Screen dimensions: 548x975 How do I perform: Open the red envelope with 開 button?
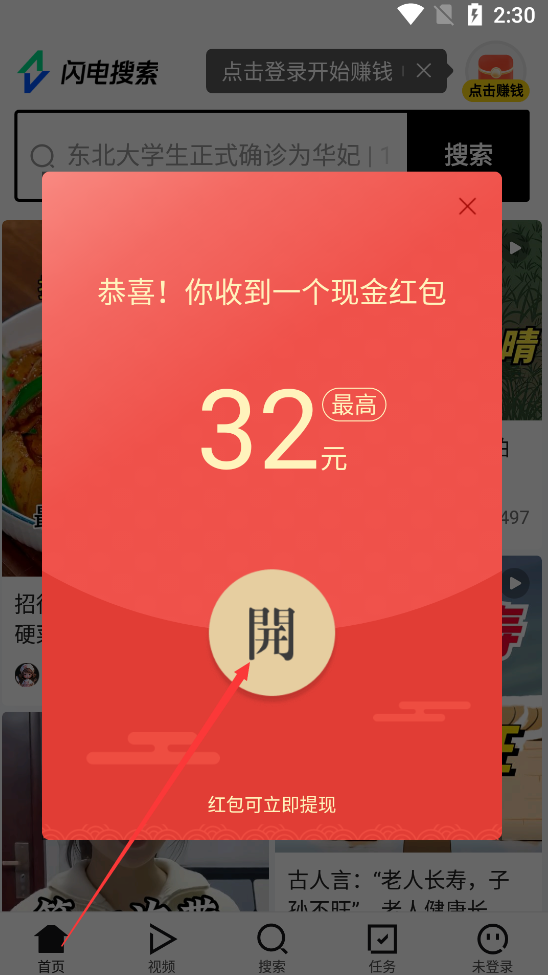coord(272,633)
